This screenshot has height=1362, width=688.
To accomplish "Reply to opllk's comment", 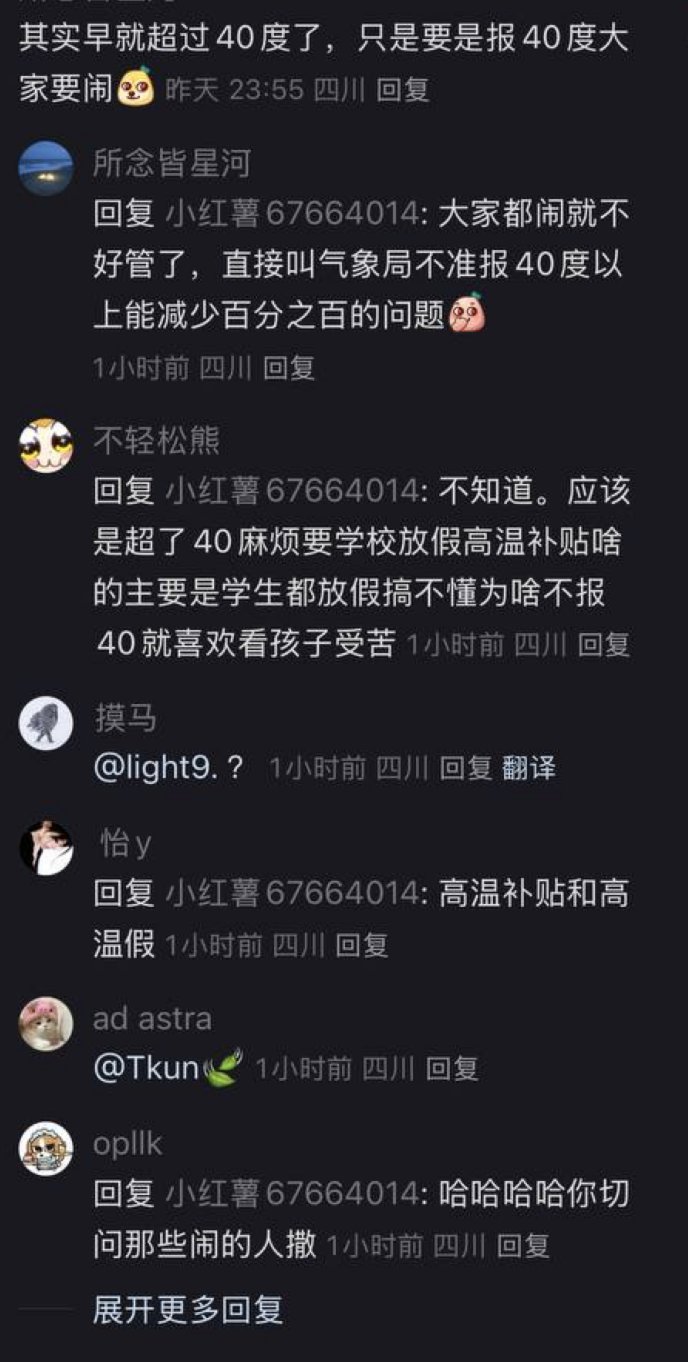I will coord(523,1245).
